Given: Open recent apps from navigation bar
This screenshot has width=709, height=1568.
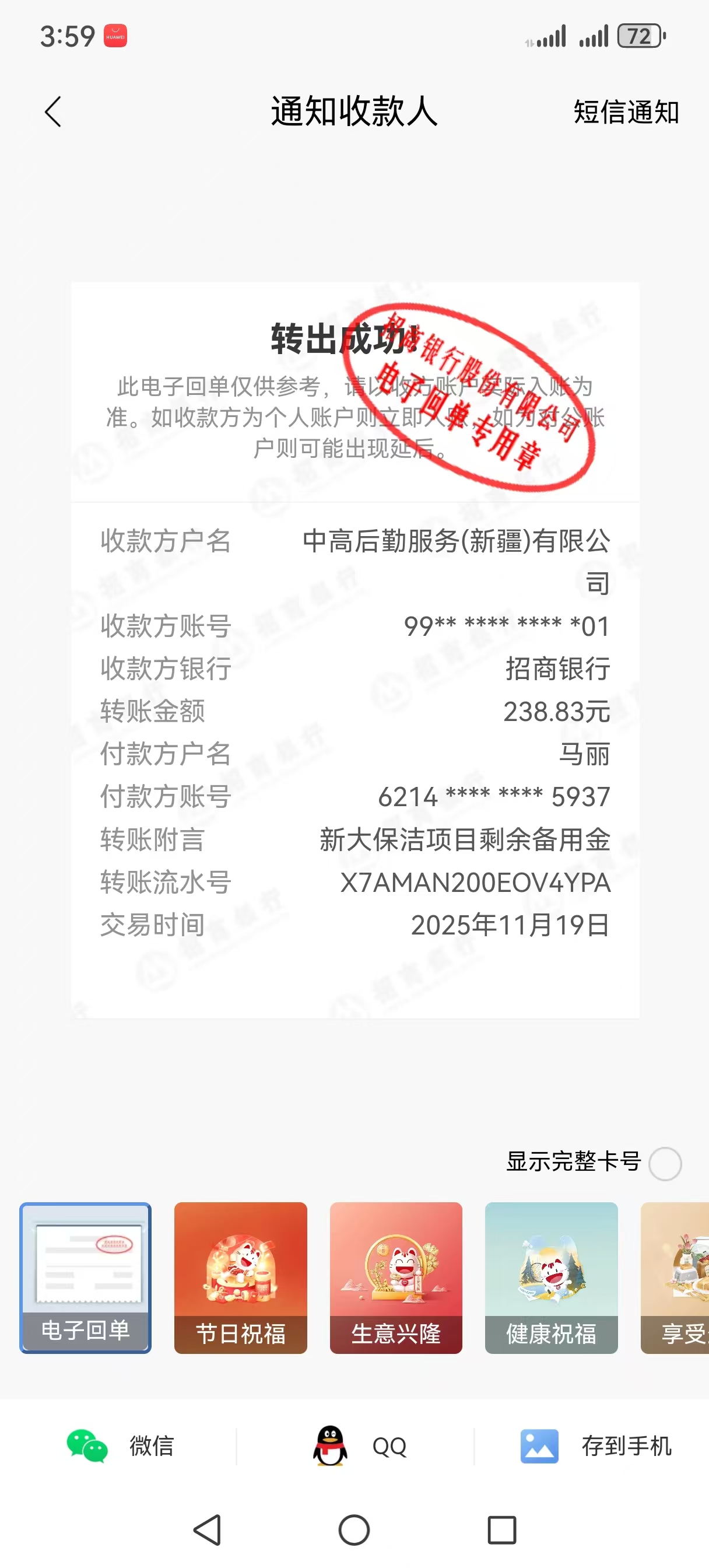Looking at the screenshot, I should point(501,1529).
